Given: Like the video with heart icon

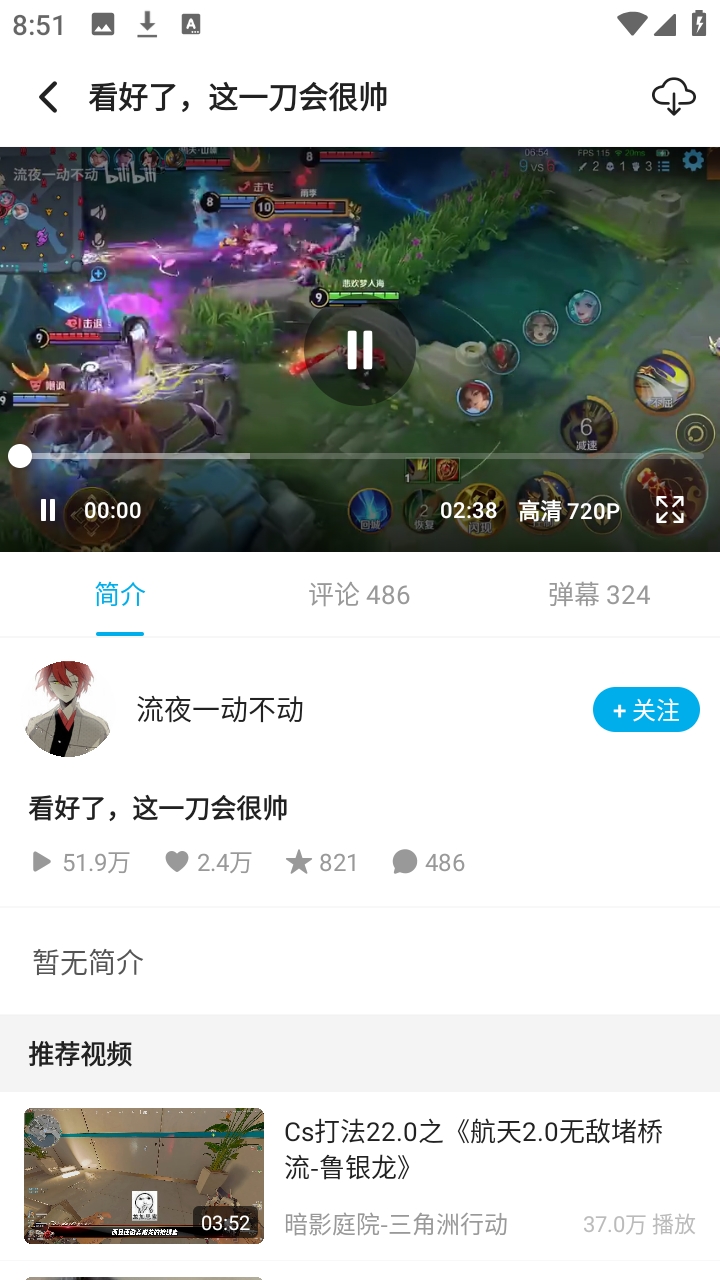Looking at the screenshot, I should 177,862.
